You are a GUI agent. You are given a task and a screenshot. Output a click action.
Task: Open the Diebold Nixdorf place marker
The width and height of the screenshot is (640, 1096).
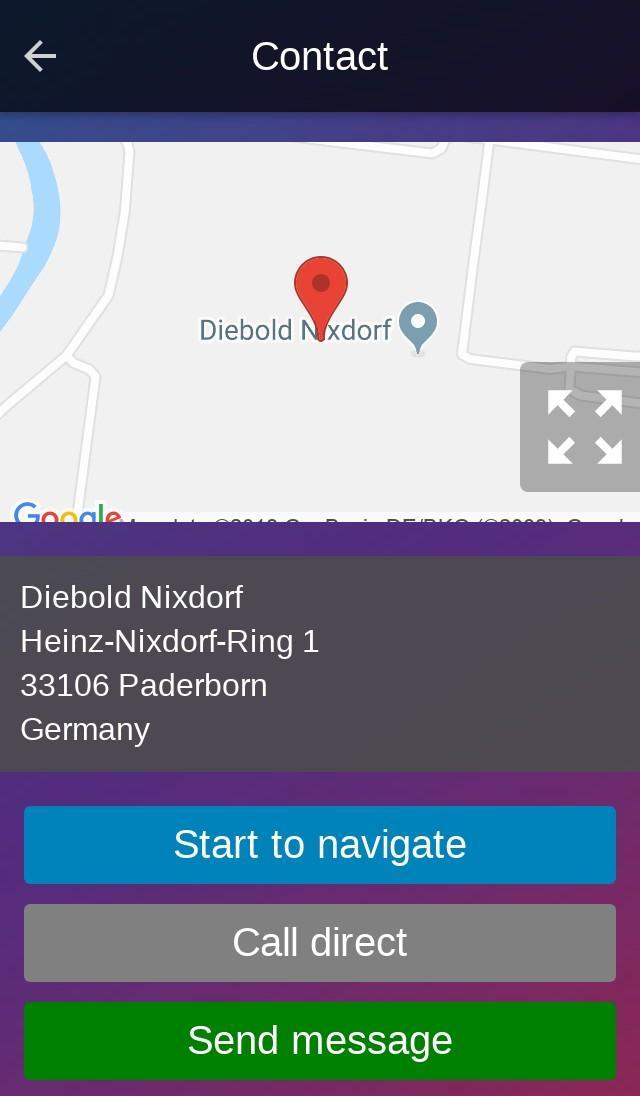coord(418,324)
